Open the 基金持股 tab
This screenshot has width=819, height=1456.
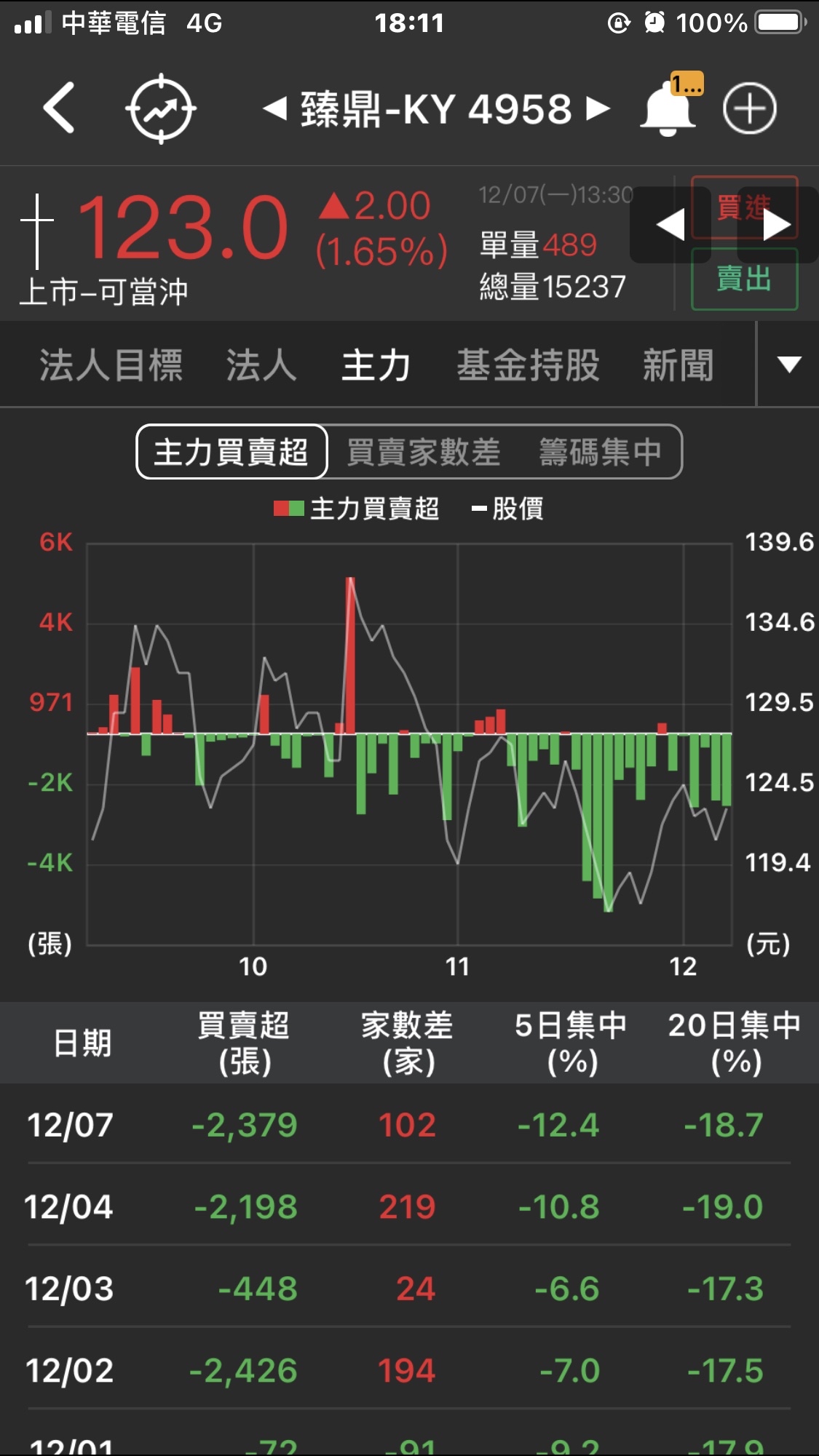click(x=528, y=365)
